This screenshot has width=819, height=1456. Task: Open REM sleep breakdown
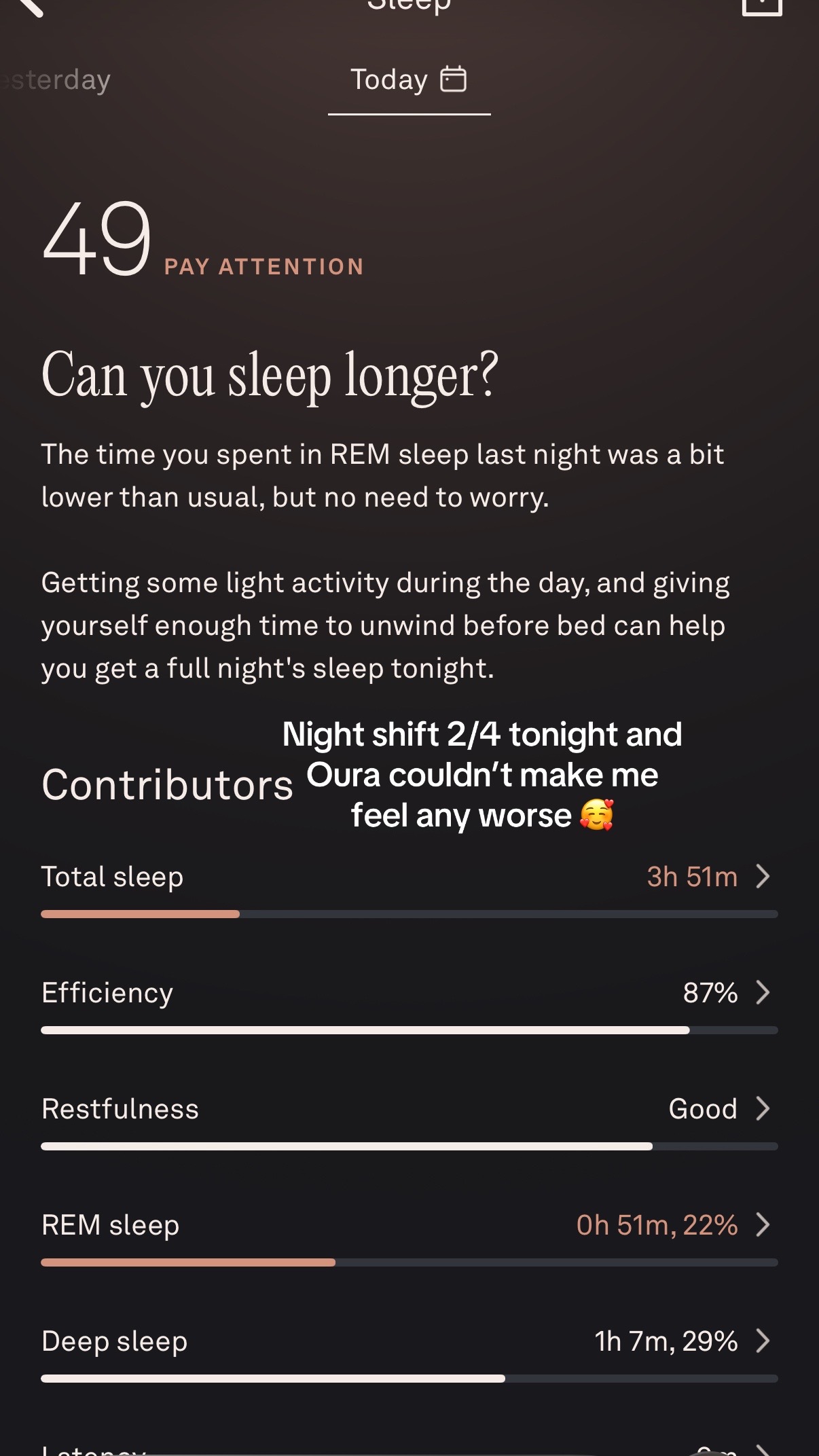point(409,1238)
